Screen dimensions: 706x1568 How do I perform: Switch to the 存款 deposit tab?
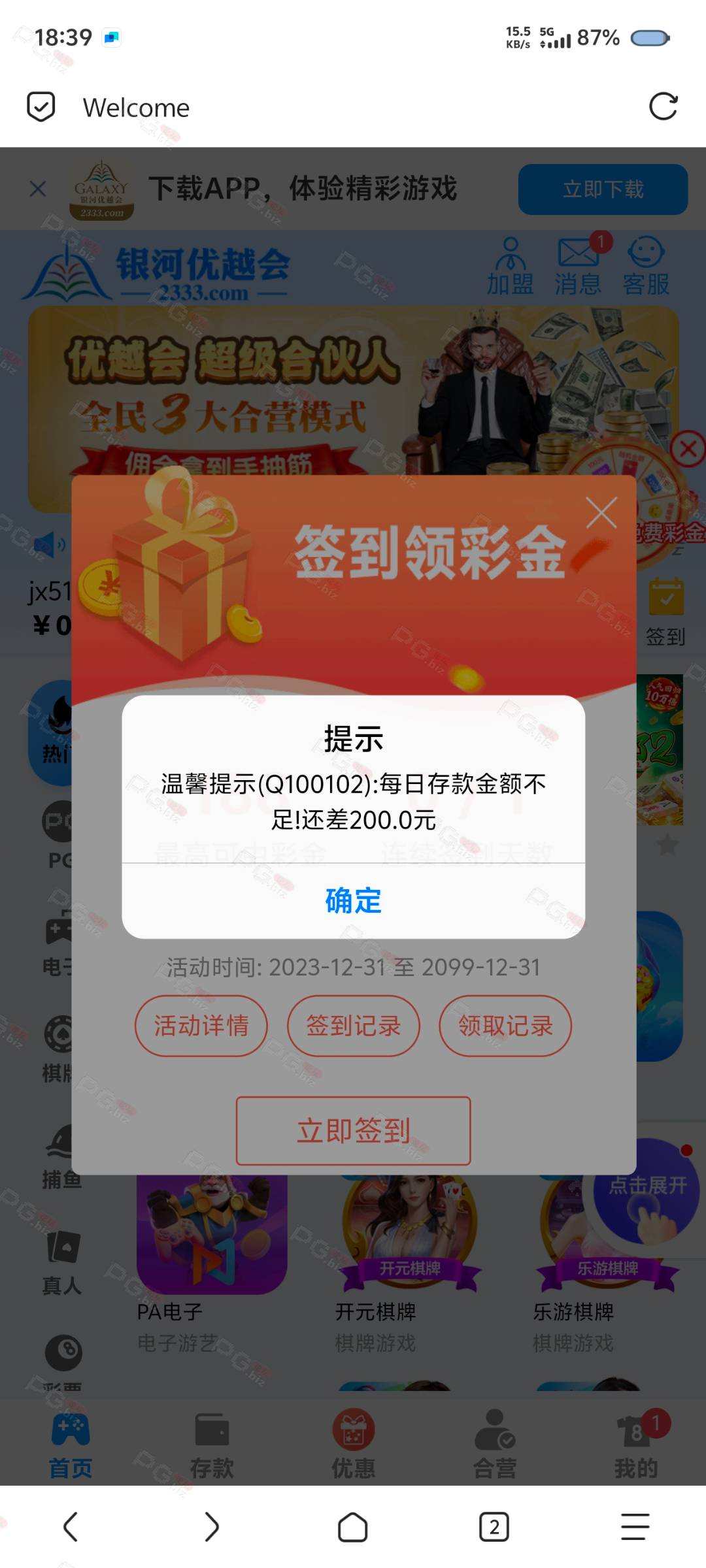(212, 1445)
